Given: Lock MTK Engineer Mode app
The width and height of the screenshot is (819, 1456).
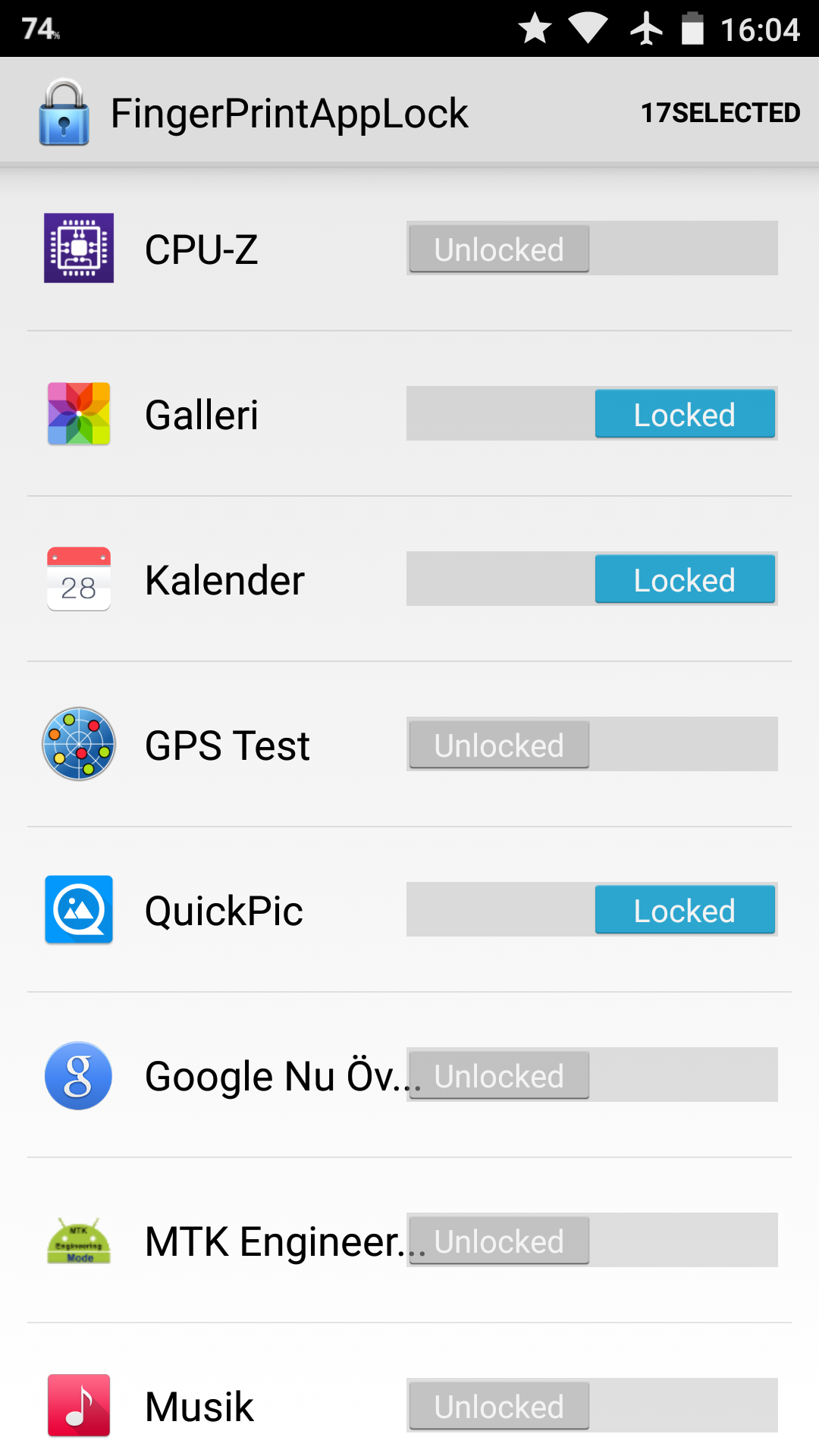Looking at the screenshot, I should (x=592, y=1240).
